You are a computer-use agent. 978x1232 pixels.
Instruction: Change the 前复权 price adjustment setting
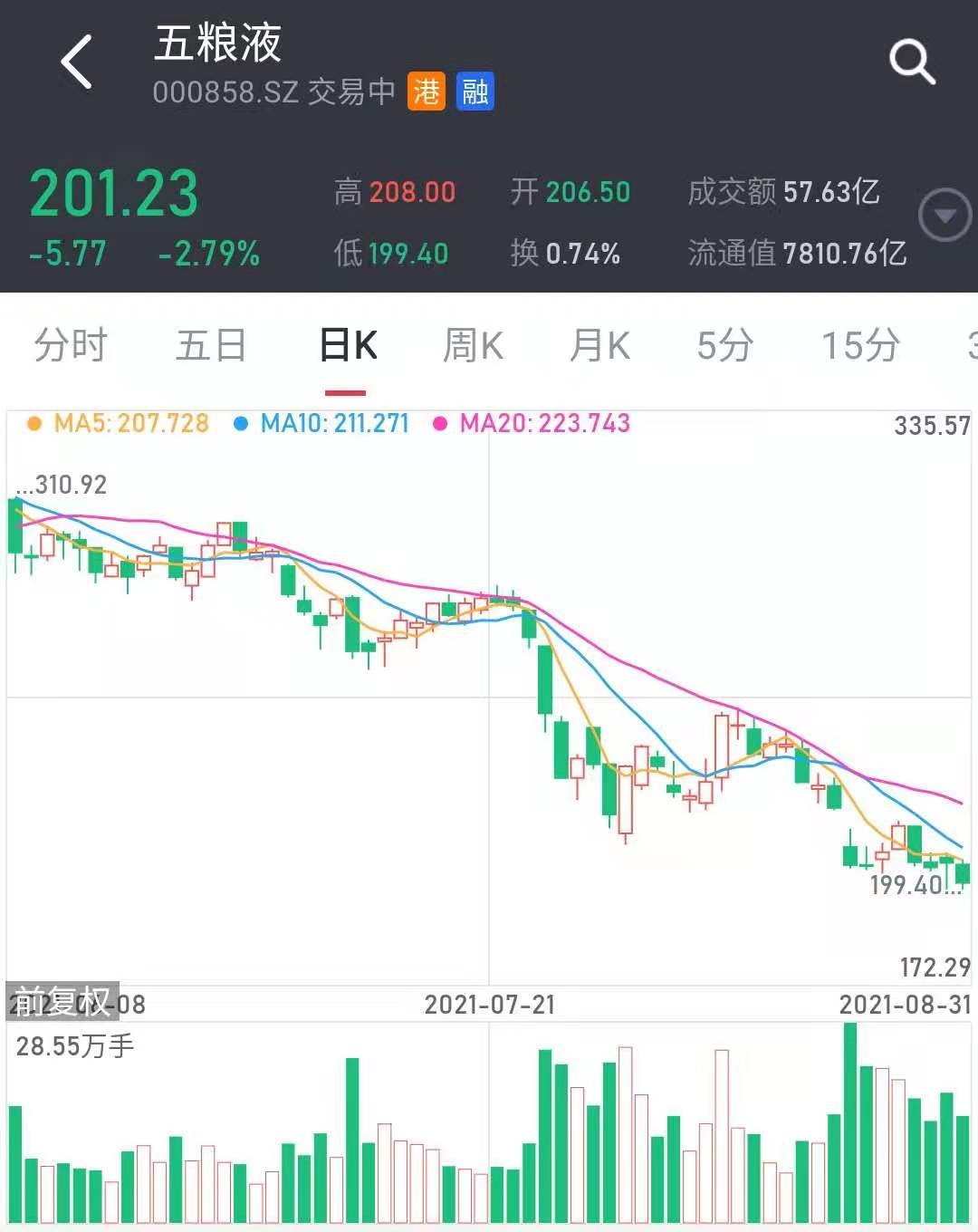coord(62,1001)
